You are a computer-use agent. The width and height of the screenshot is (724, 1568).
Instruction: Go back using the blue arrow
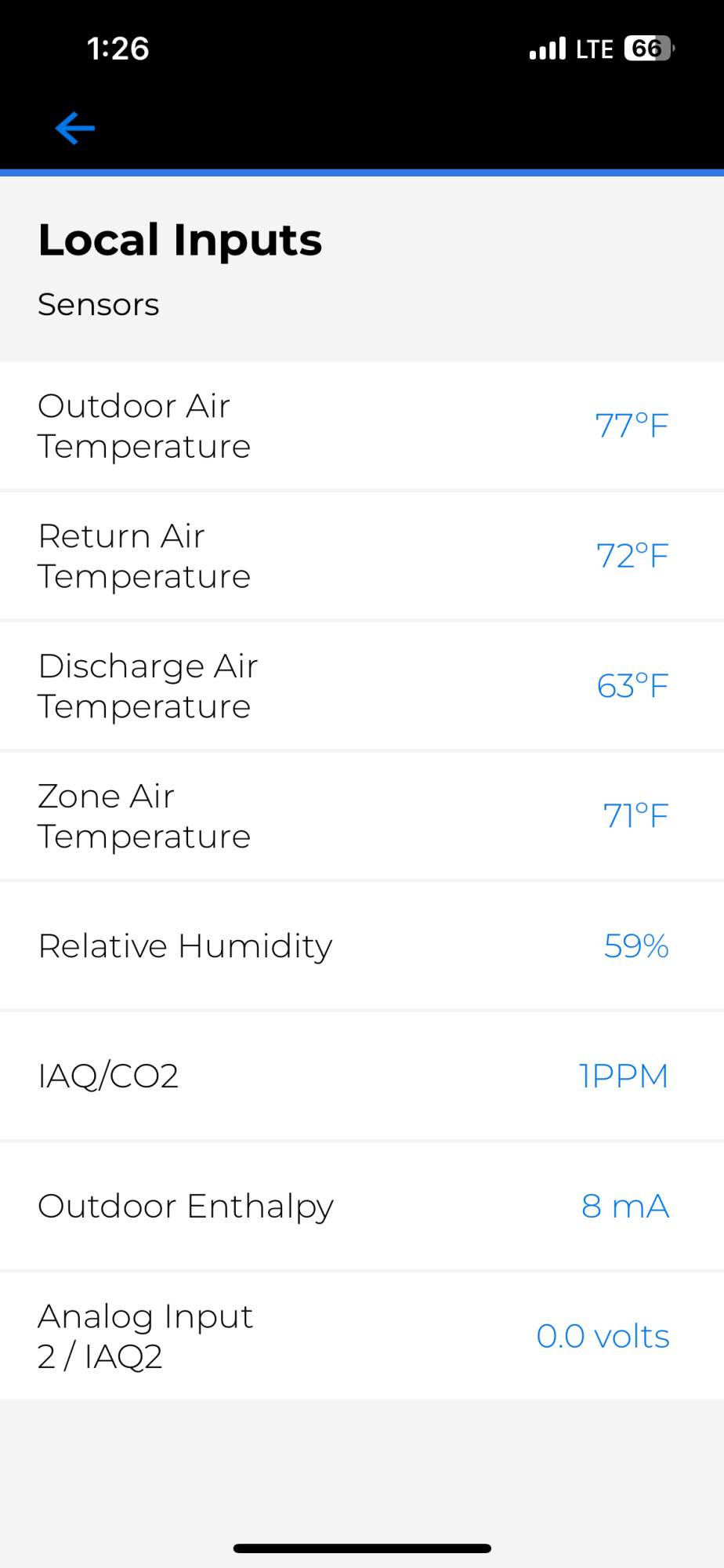coord(75,128)
